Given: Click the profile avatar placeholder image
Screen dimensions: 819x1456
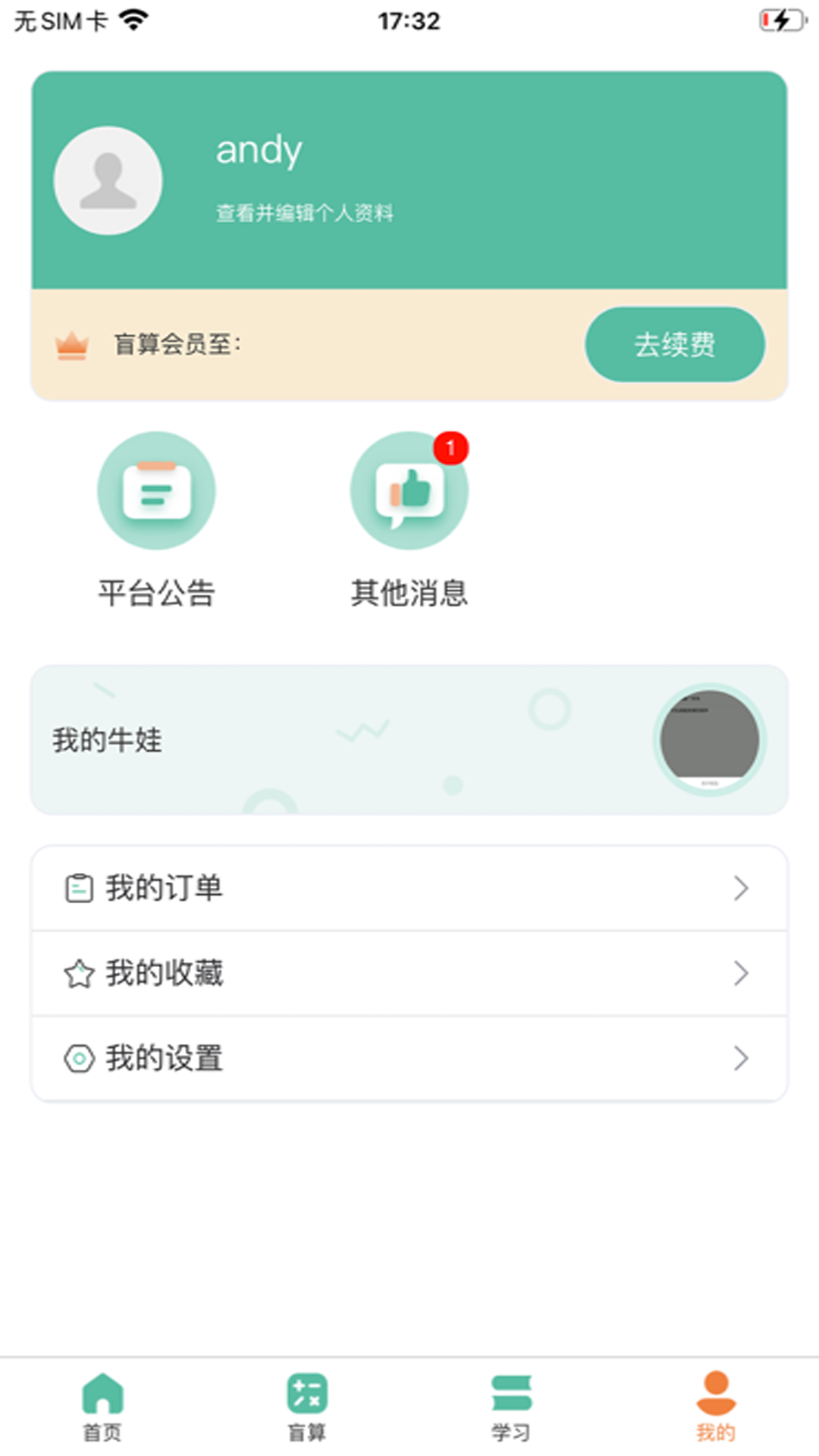Looking at the screenshot, I should (108, 180).
